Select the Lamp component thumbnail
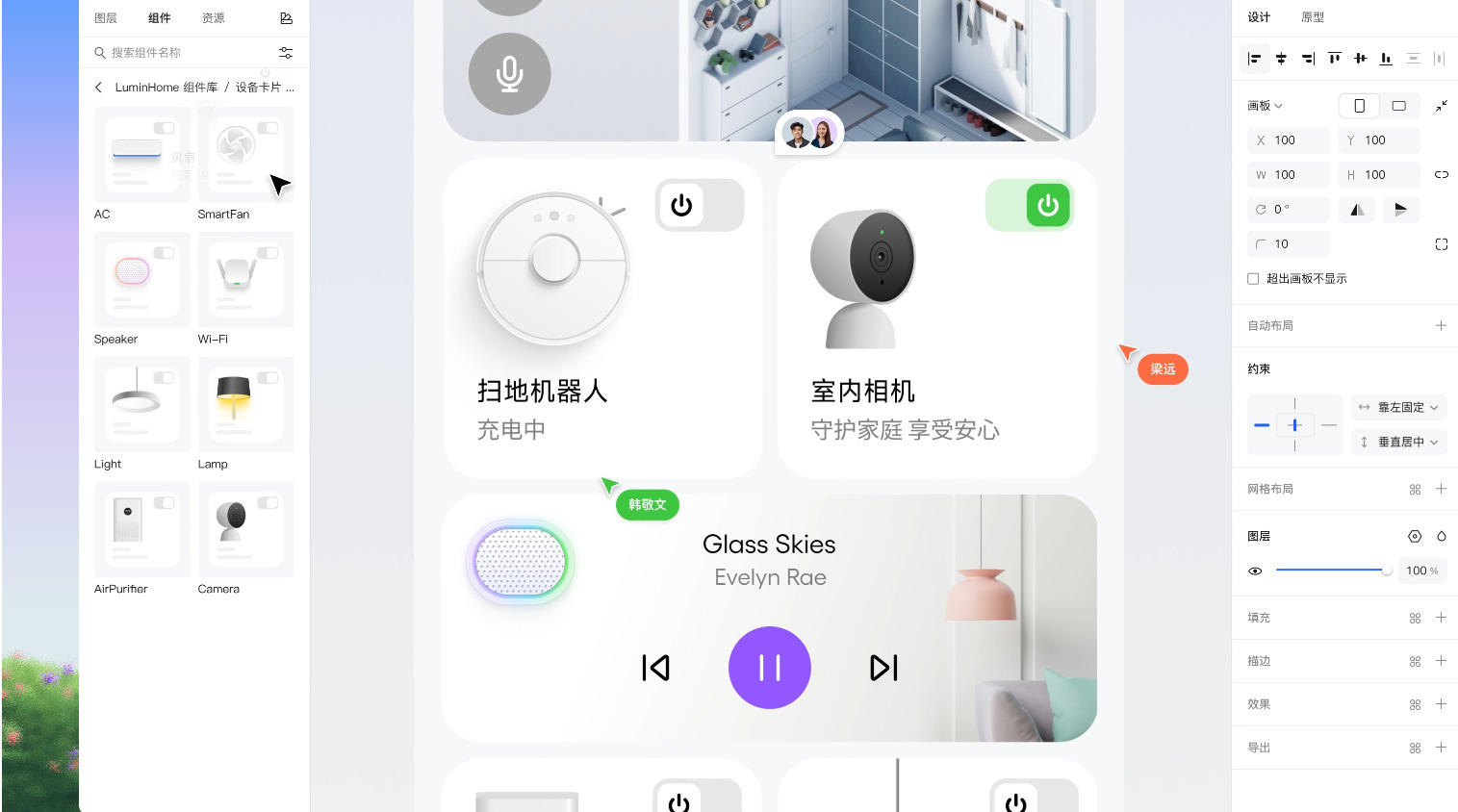 [245, 405]
